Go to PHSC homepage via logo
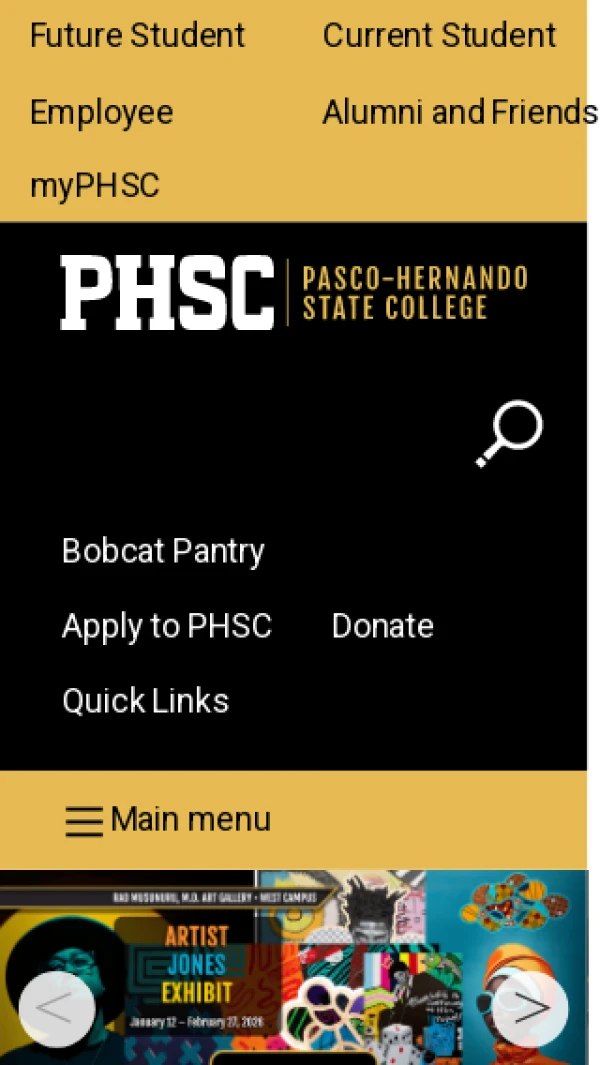This screenshot has height=1065, width=600. (x=293, y=292)
